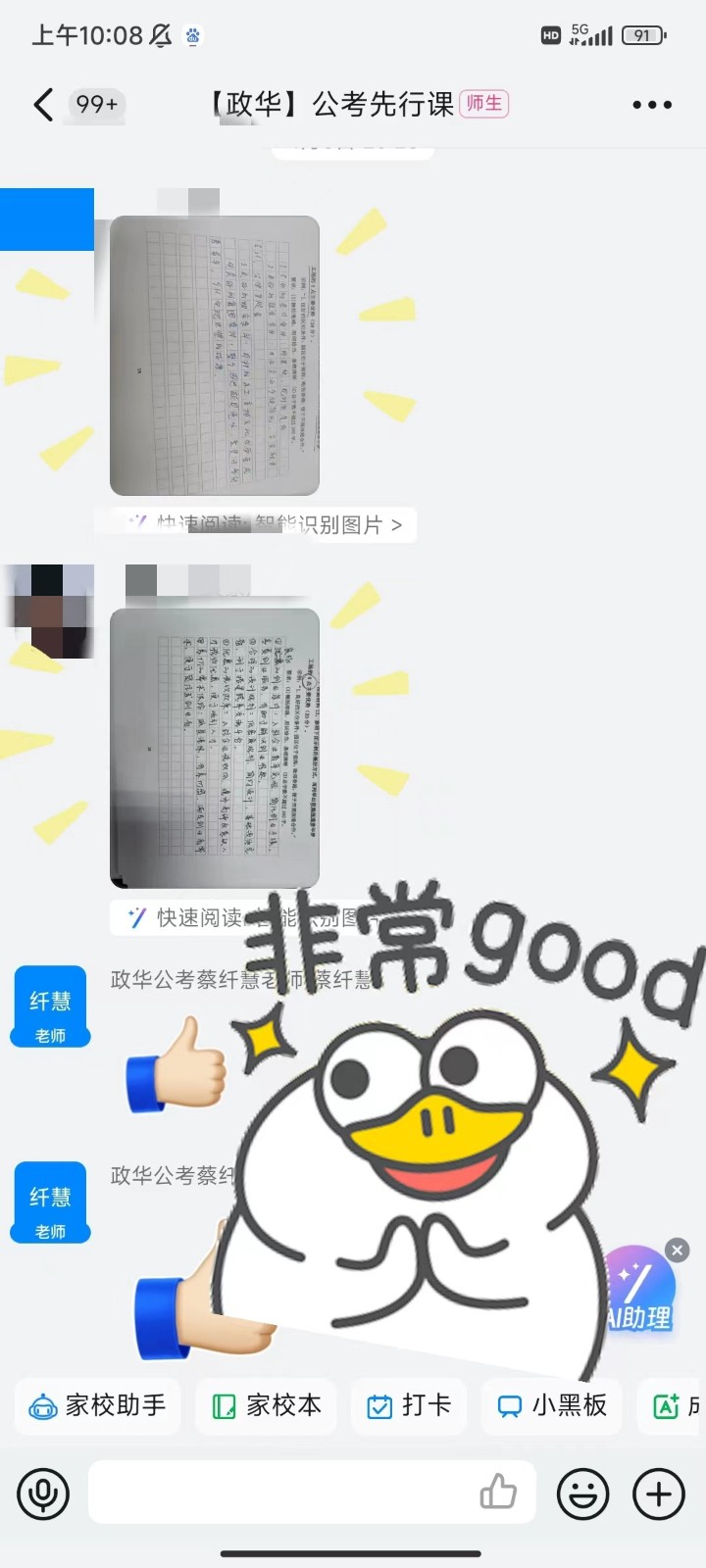Open 家校助手 shortcut
This screenshot has width=706, height=1568.
97,1406
